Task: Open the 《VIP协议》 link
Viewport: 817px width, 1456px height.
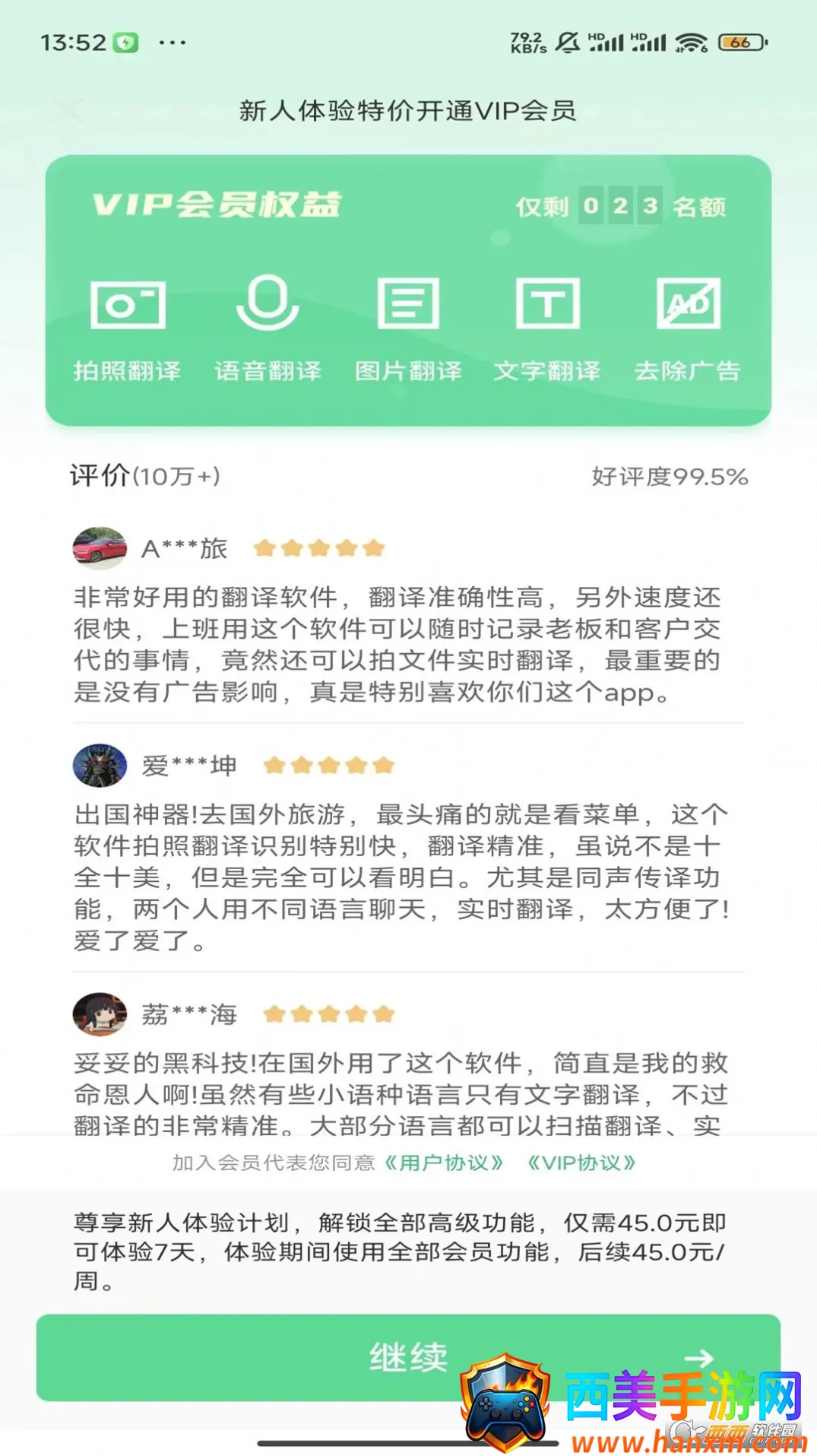Action: [581, 1163]
